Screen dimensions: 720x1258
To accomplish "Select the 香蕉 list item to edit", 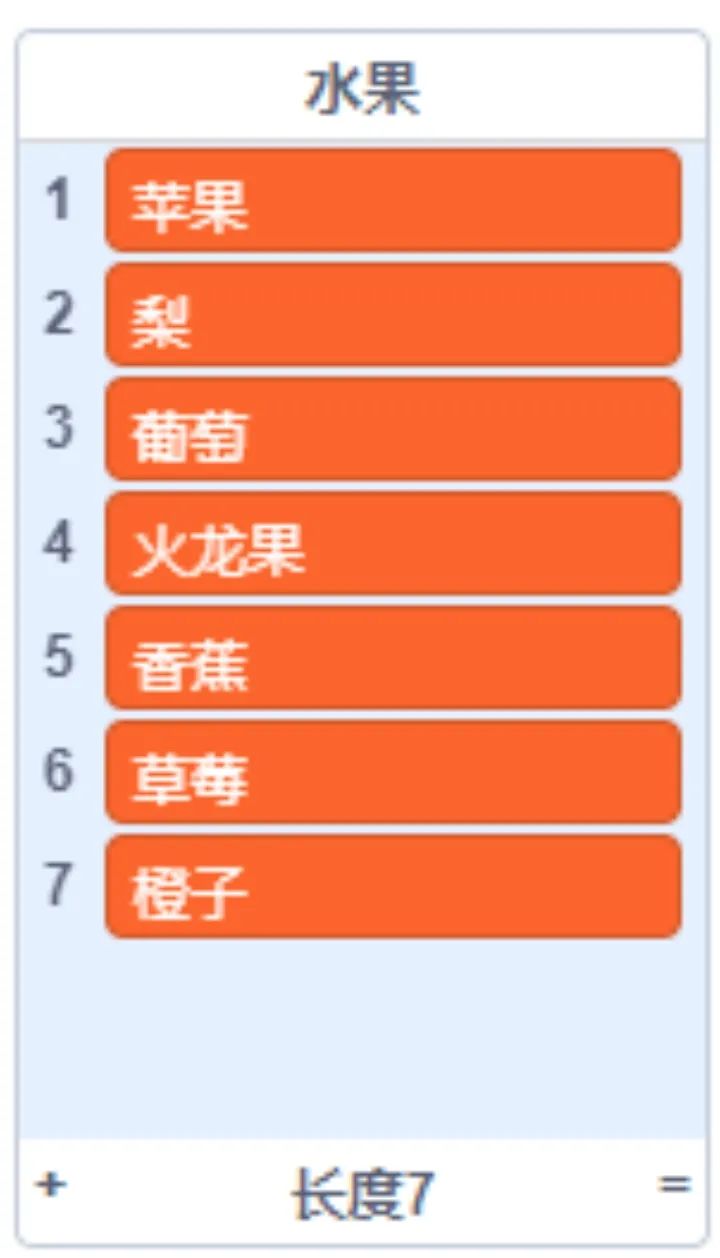I will 390,662.
